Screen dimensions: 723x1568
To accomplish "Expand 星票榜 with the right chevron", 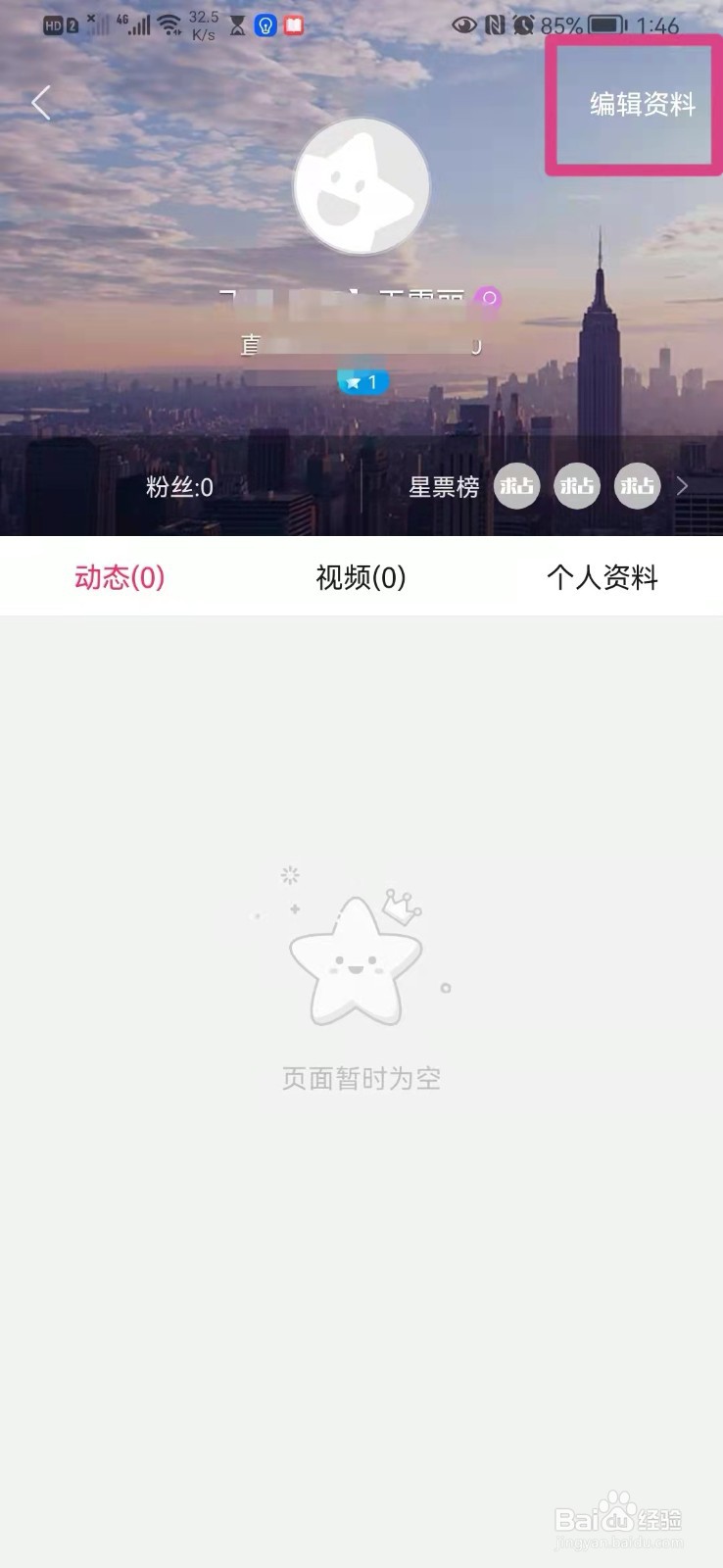I will (683, 486).
